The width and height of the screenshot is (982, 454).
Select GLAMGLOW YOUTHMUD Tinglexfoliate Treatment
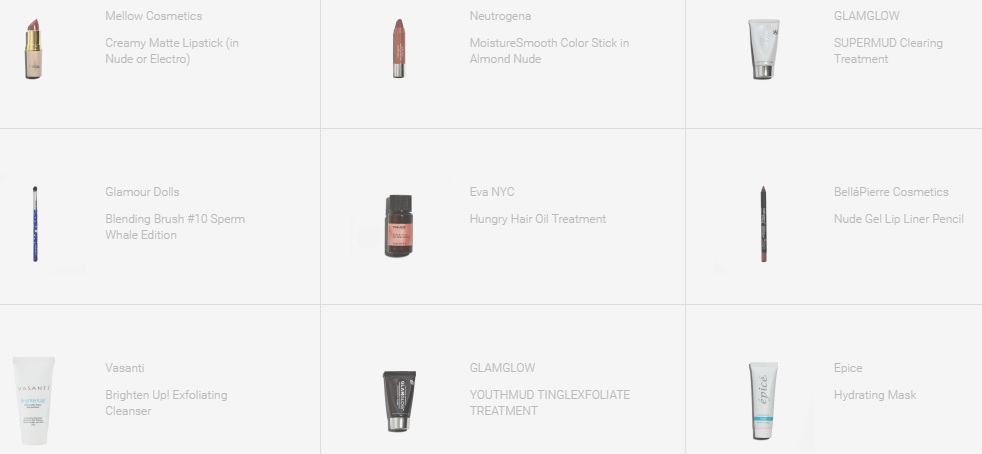point(549,402)
